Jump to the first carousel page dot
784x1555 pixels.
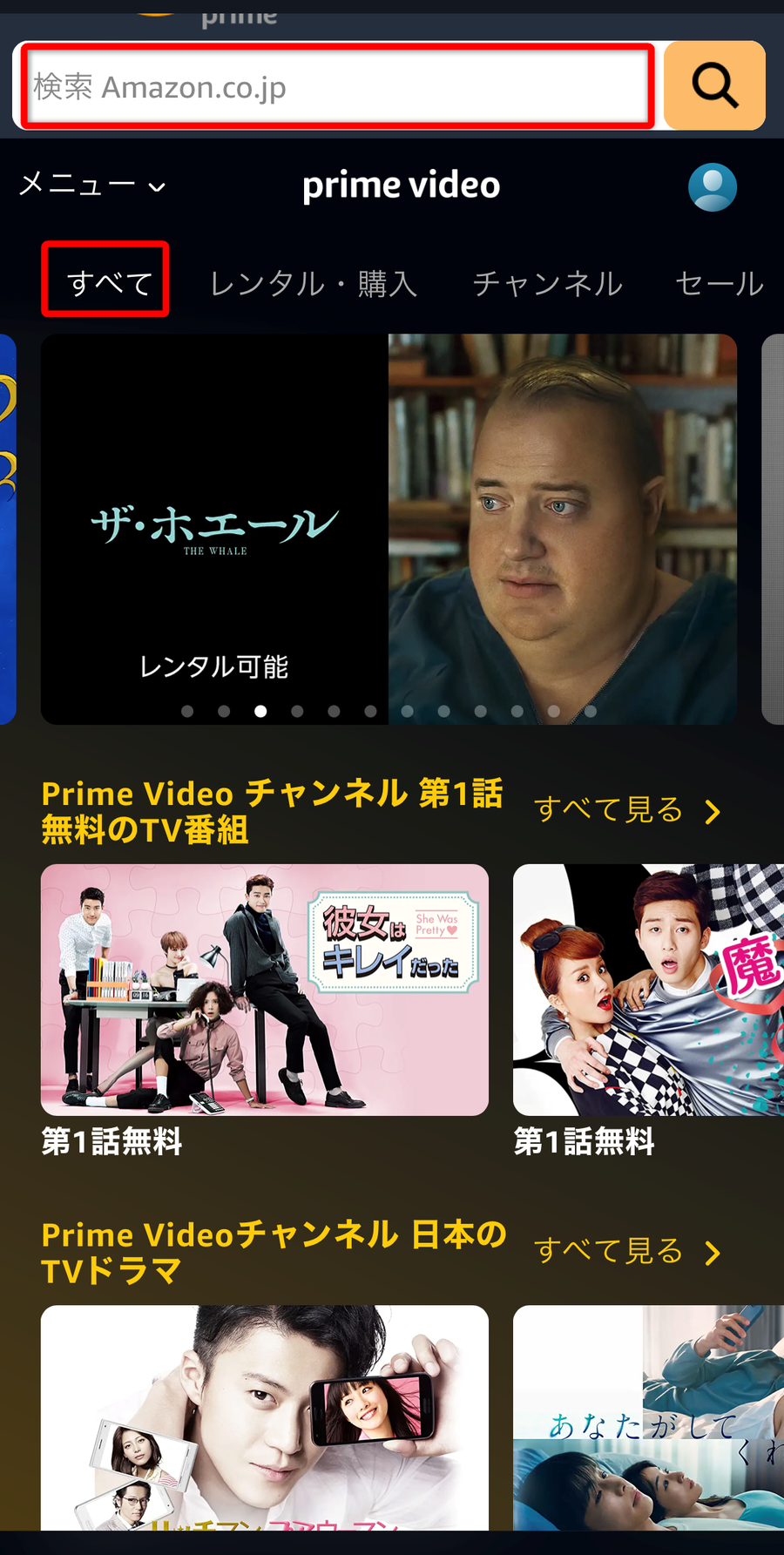(x=187, y=712)
